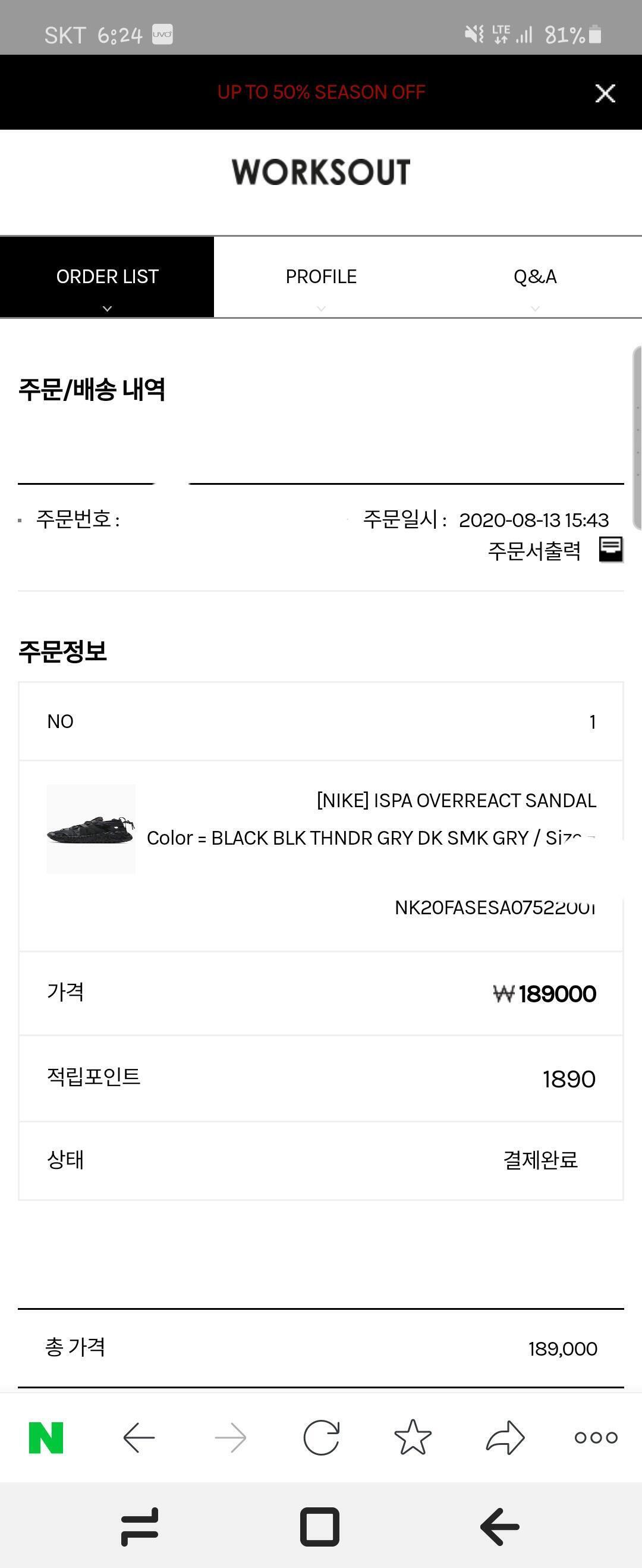
Task: Open the recent apps view
Action: (x=140, y=1526)
